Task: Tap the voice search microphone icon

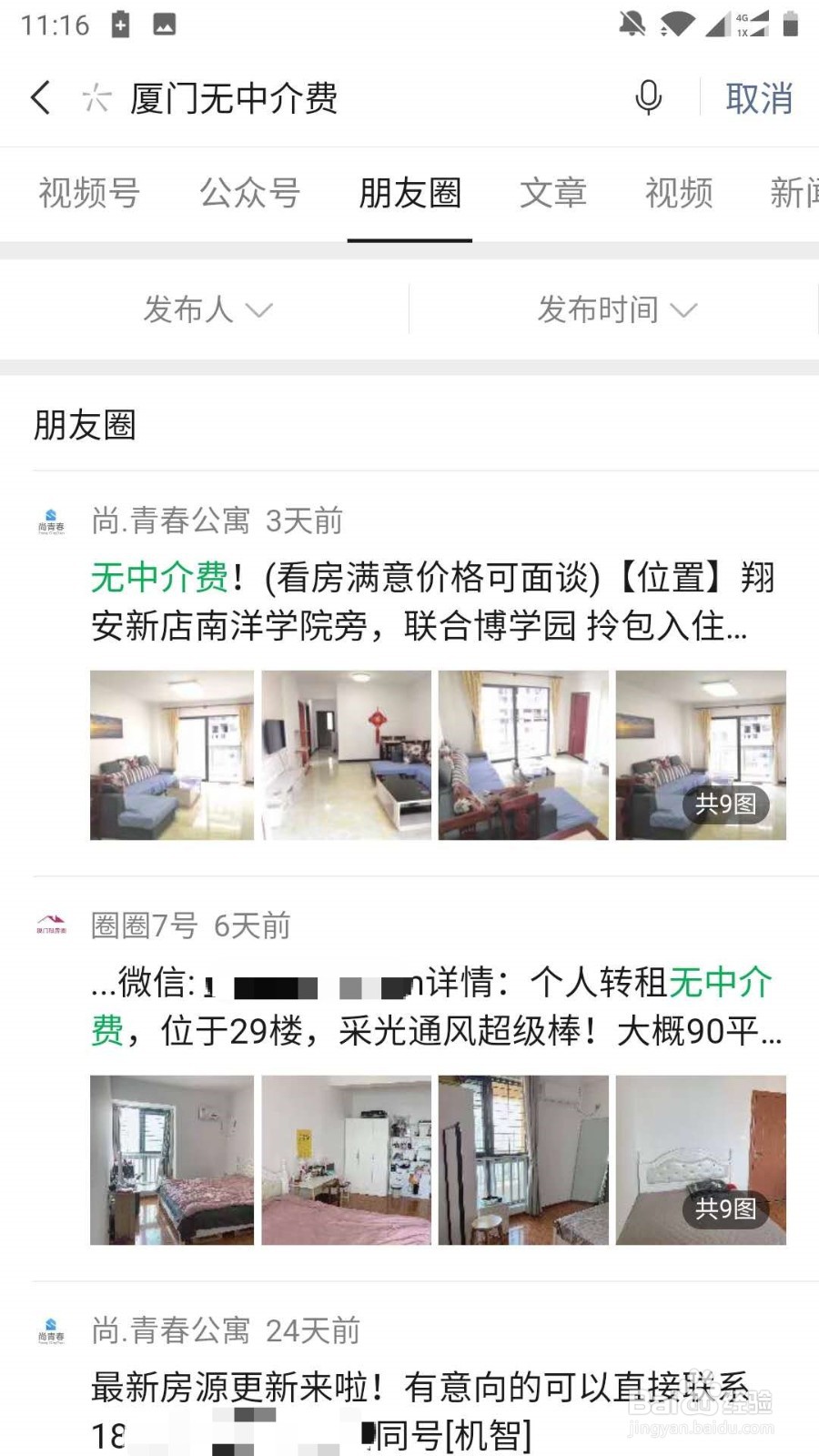Action: [648, 97]
